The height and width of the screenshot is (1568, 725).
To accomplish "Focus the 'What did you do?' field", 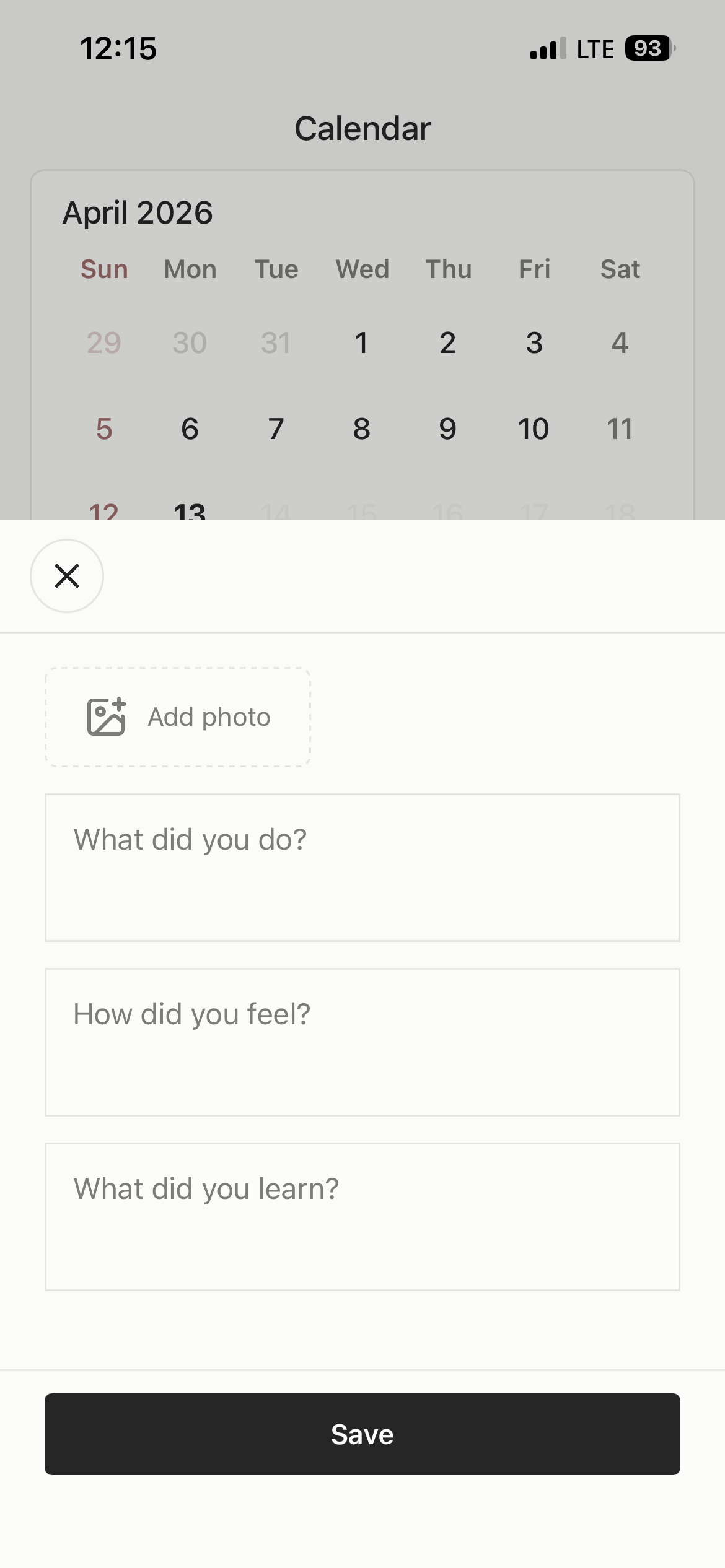I will point(362,867).
